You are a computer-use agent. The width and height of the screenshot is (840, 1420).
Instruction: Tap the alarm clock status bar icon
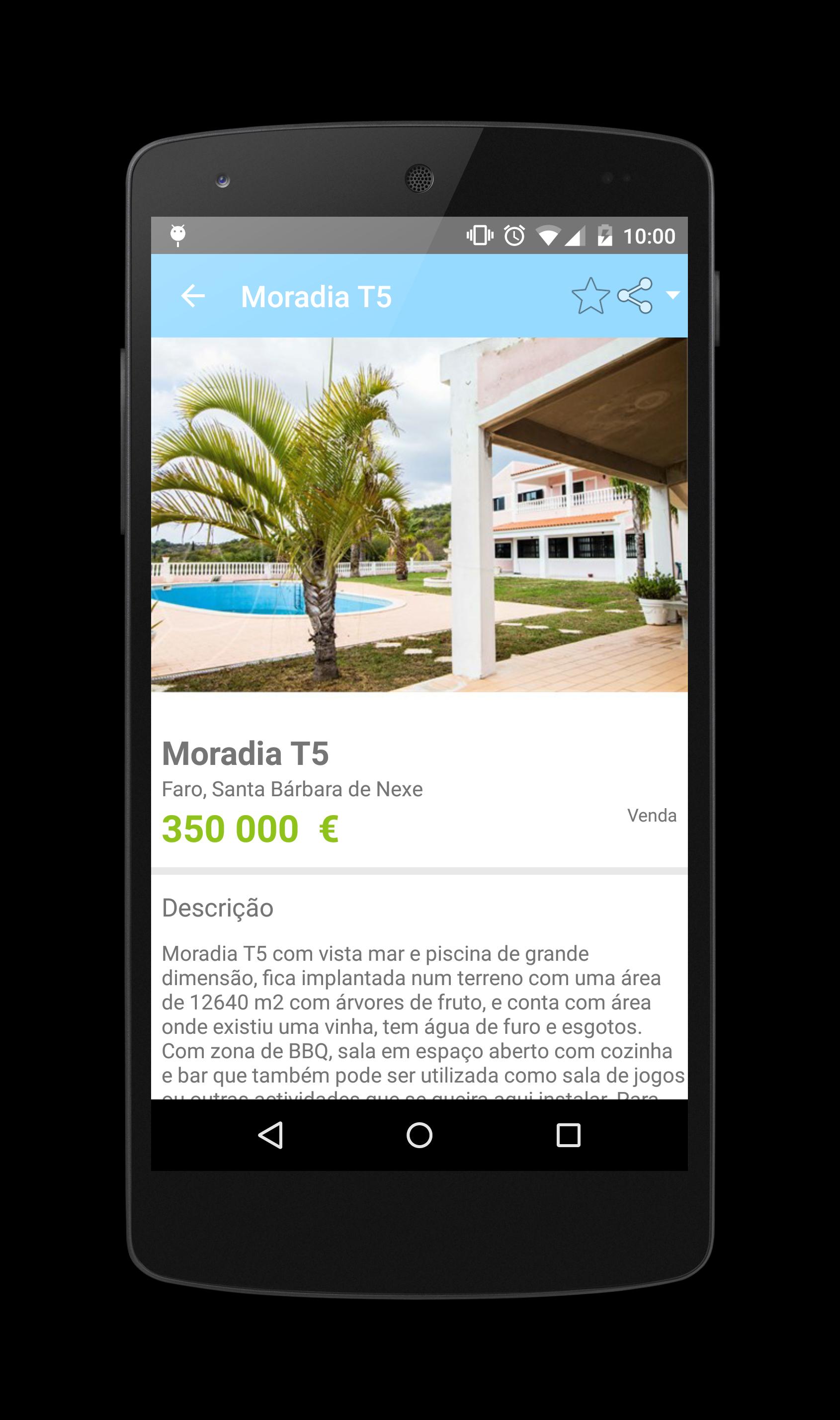point(513,237)
